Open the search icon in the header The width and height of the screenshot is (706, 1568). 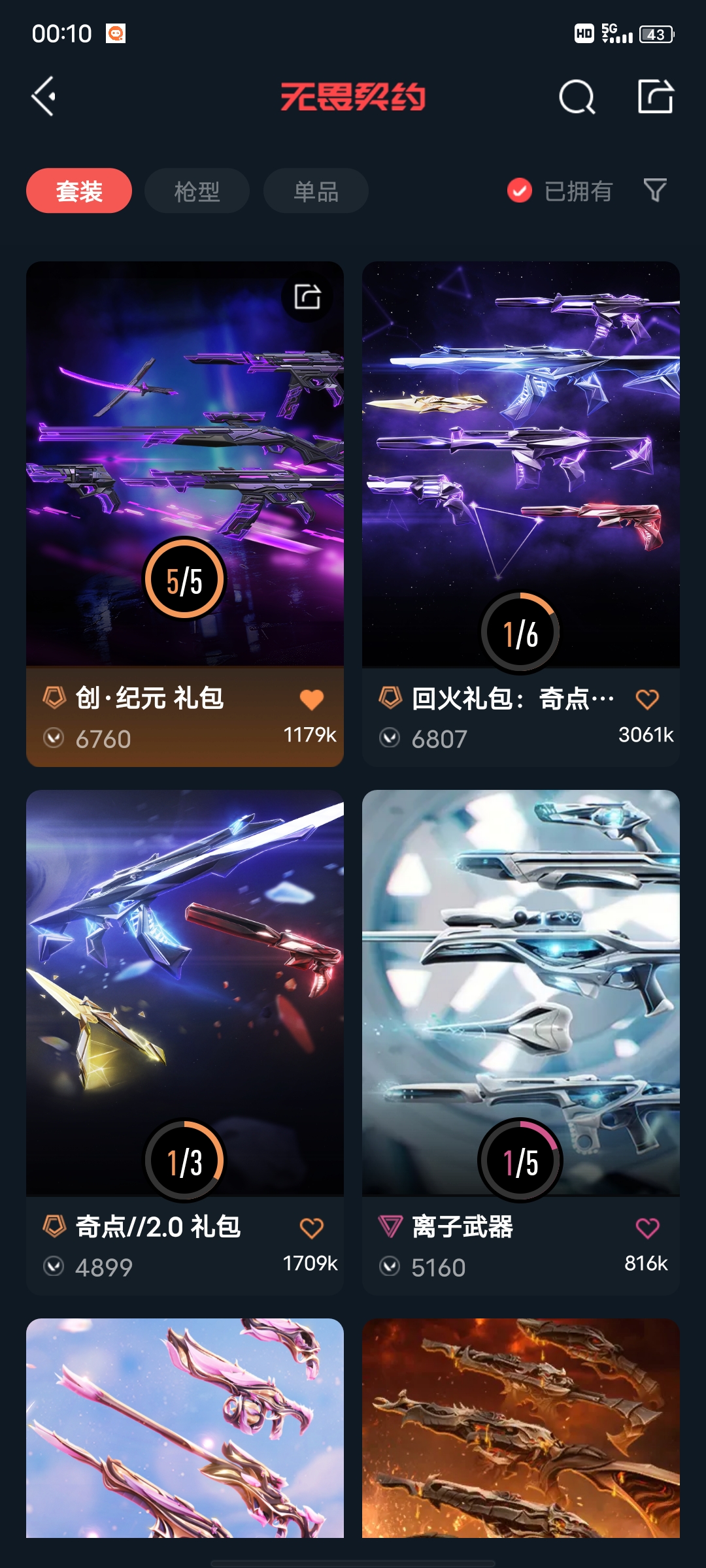click(577, 97)
